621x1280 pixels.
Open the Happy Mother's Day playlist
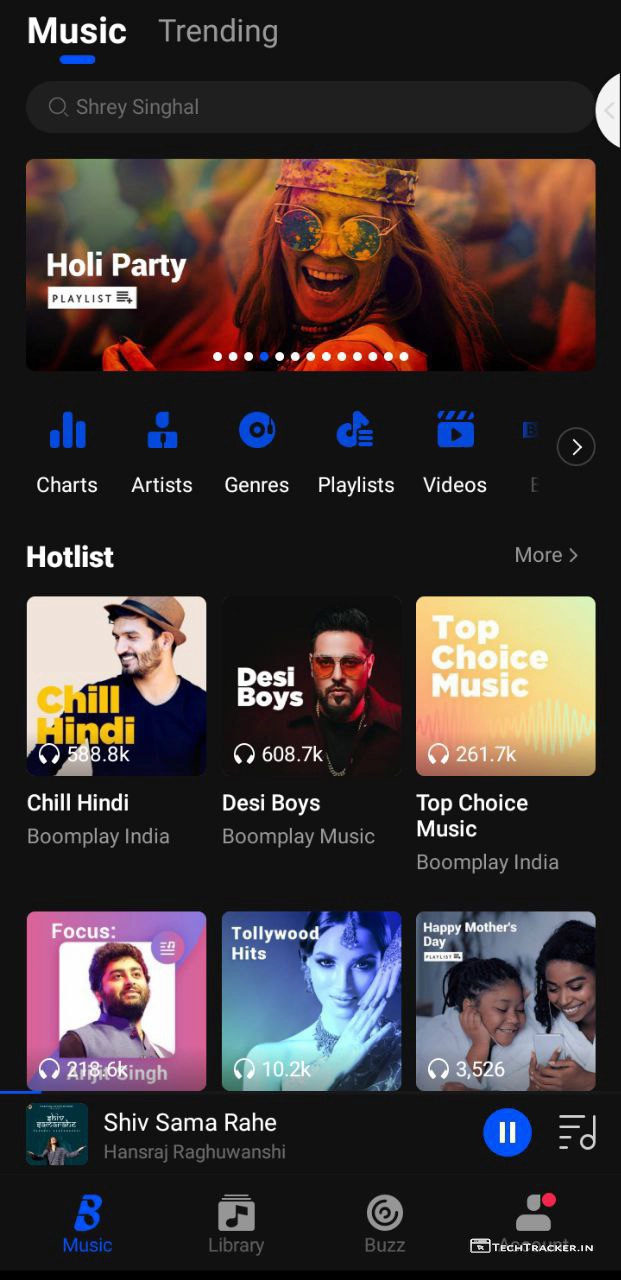[x=505, y=1000]
